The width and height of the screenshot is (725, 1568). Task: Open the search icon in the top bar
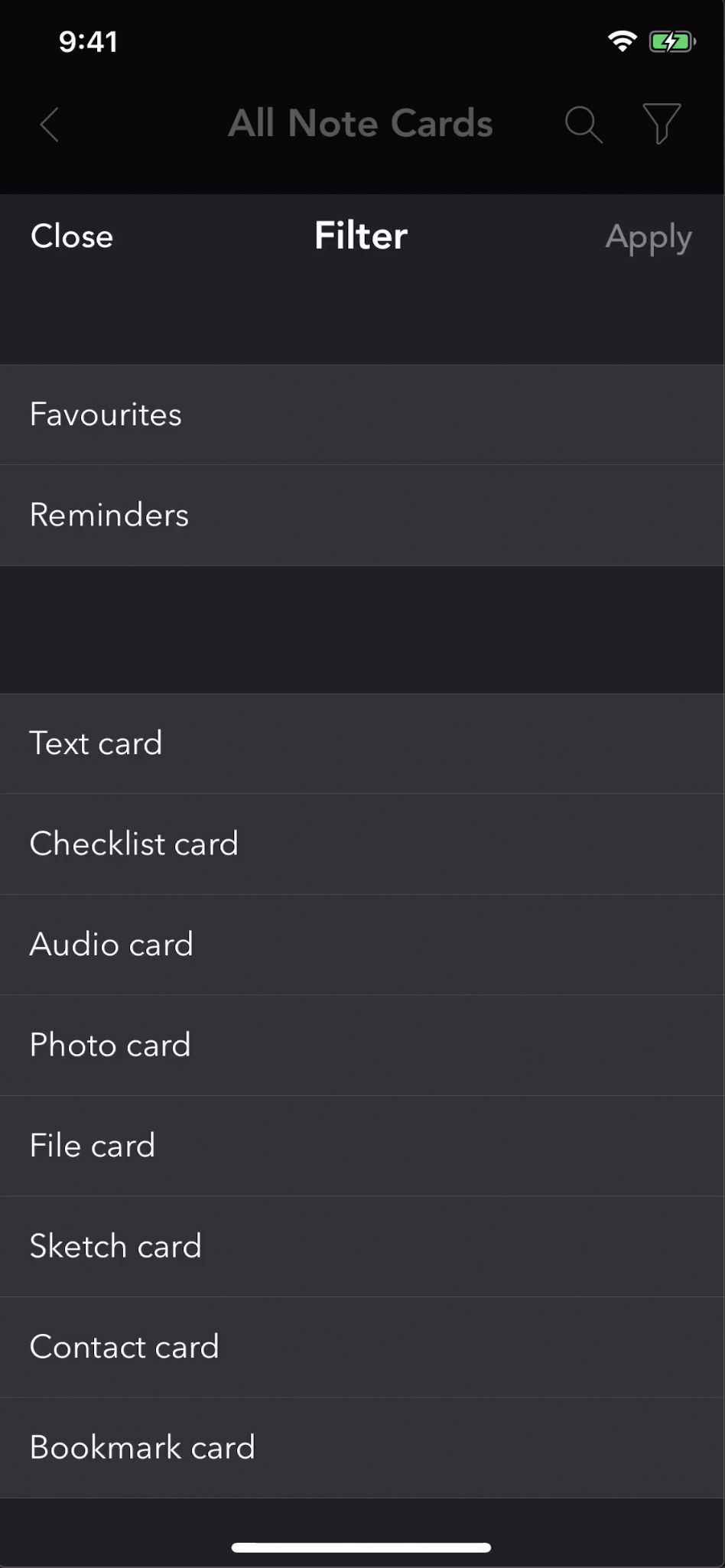click(x=584, y=124)
